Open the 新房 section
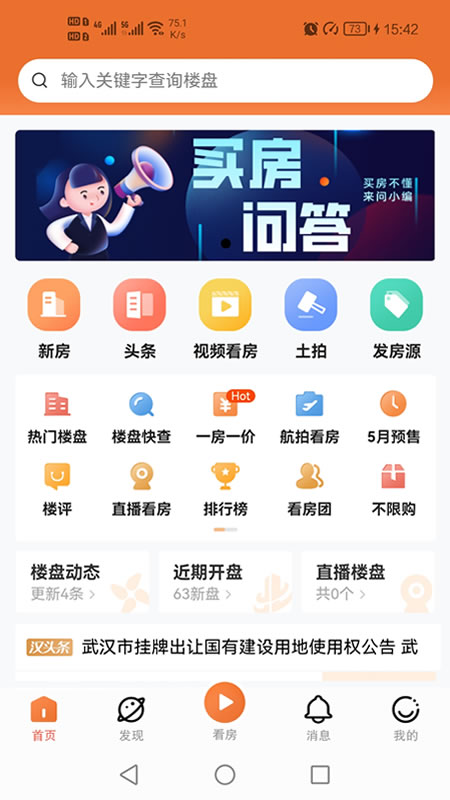450x800 pixels. pos(54,319)
